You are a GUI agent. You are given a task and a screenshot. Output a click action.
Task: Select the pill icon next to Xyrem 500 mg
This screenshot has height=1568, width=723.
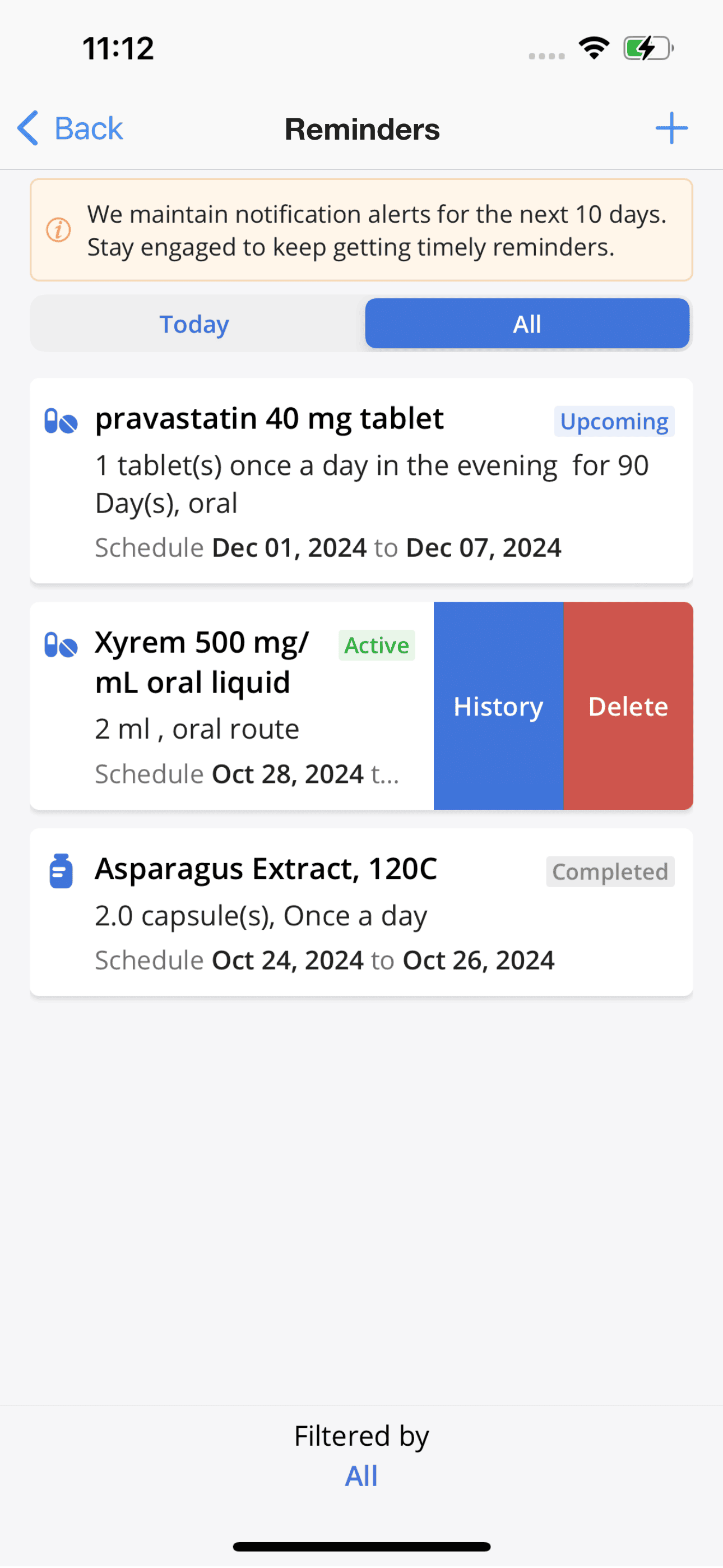[x=61, y=645]
